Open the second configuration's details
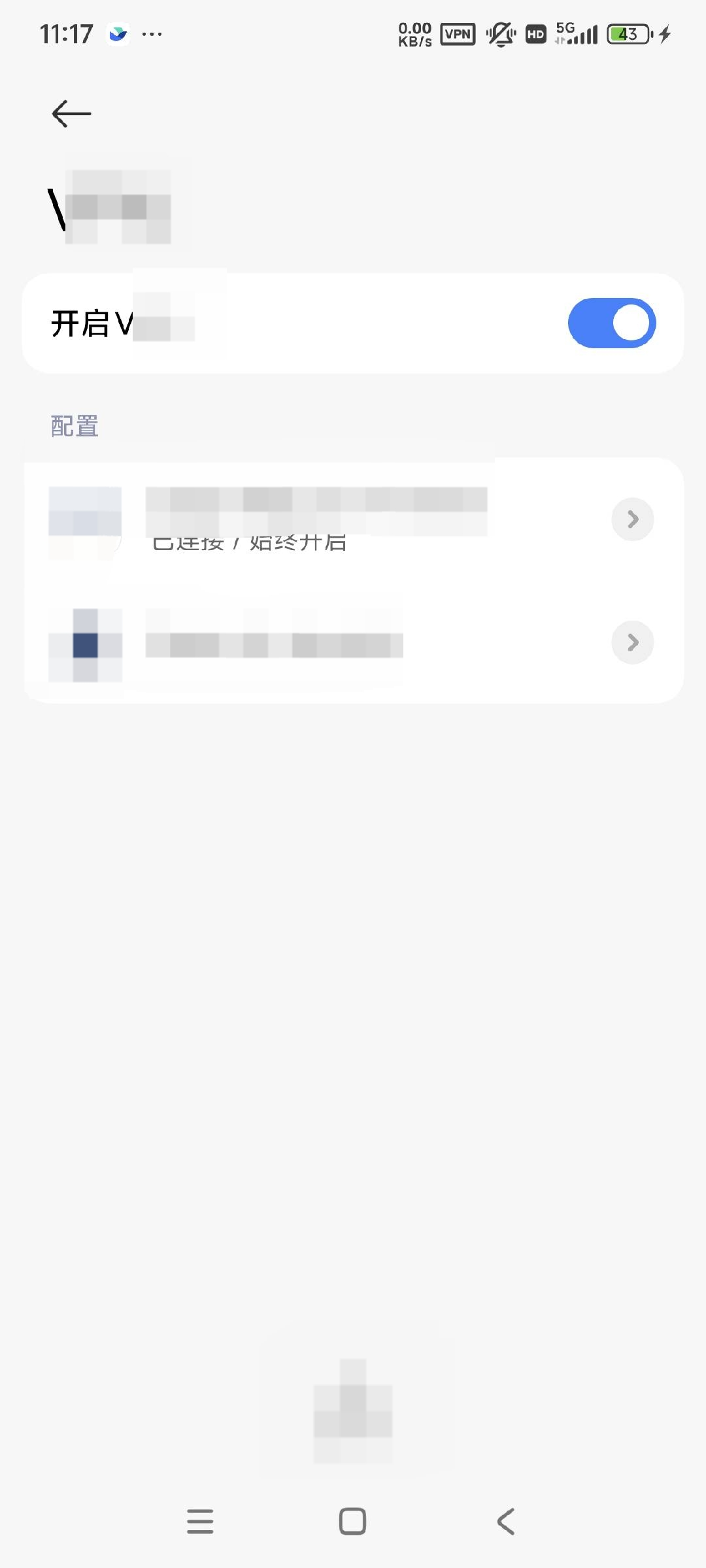The height and width of the screenshot is (1568, 706). tap(632, 642)
